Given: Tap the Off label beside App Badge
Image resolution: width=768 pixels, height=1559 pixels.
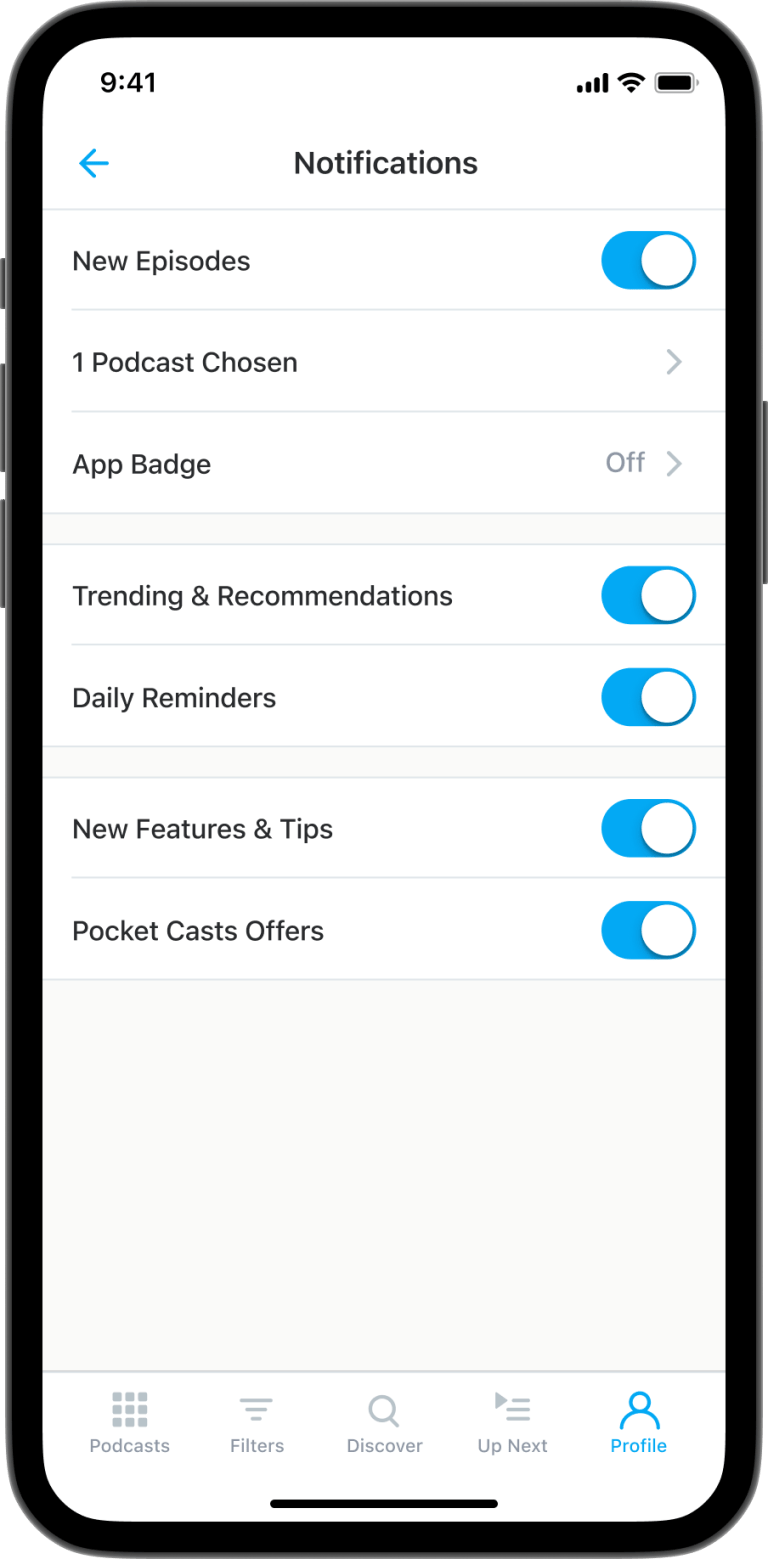Looking at the screenshot, I should click(x=624, y=463).
